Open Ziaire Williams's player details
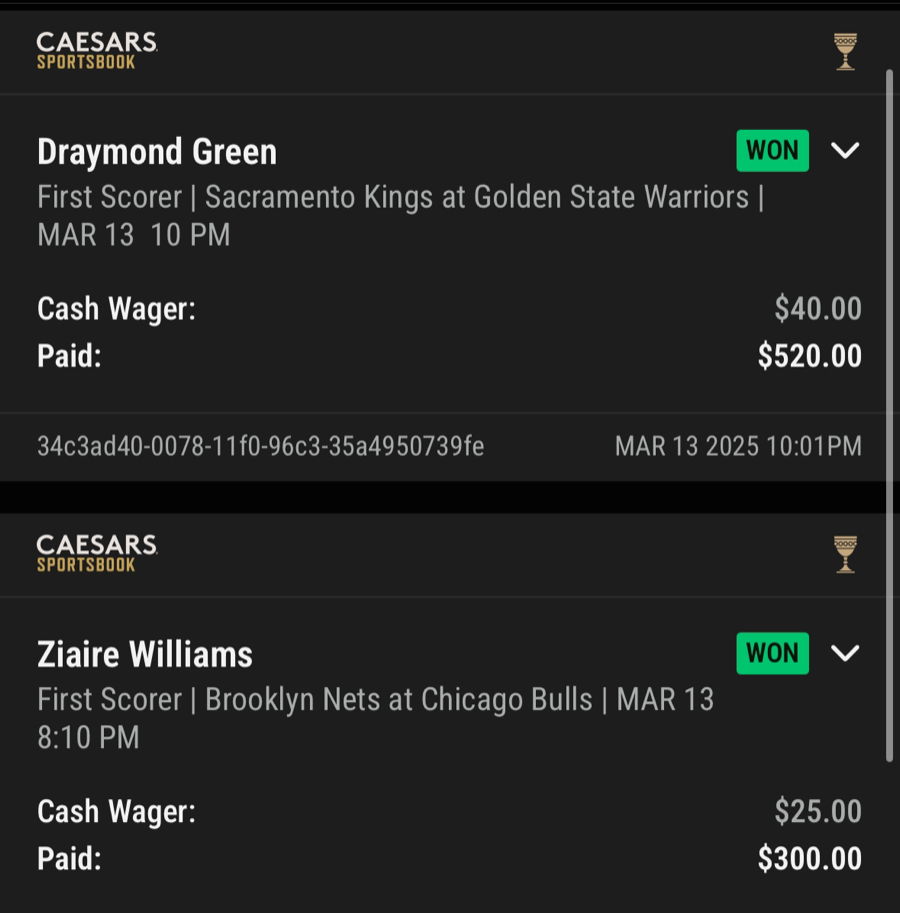 144,654
